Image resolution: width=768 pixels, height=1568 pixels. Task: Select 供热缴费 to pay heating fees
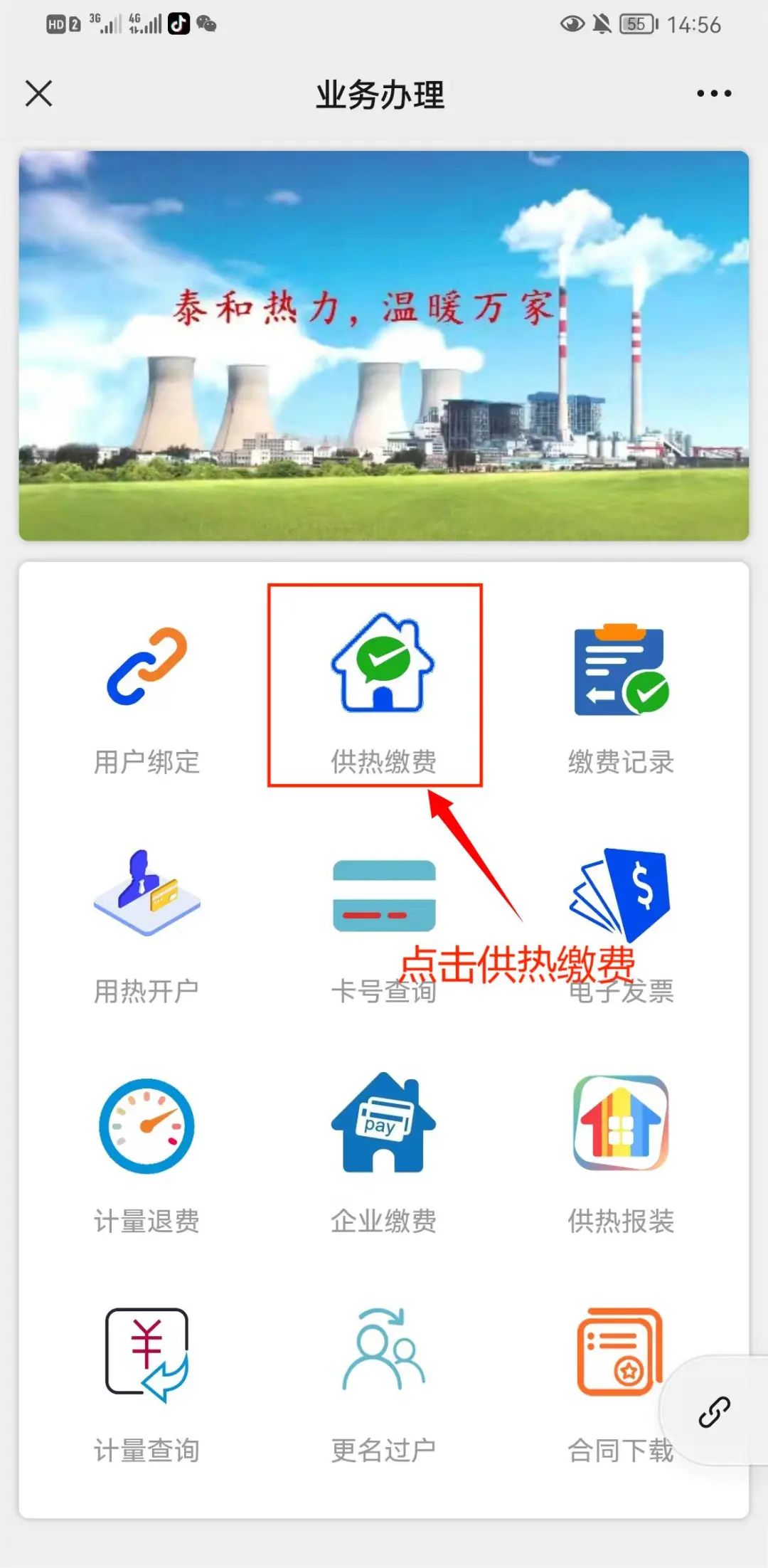[x=383, y=690]
